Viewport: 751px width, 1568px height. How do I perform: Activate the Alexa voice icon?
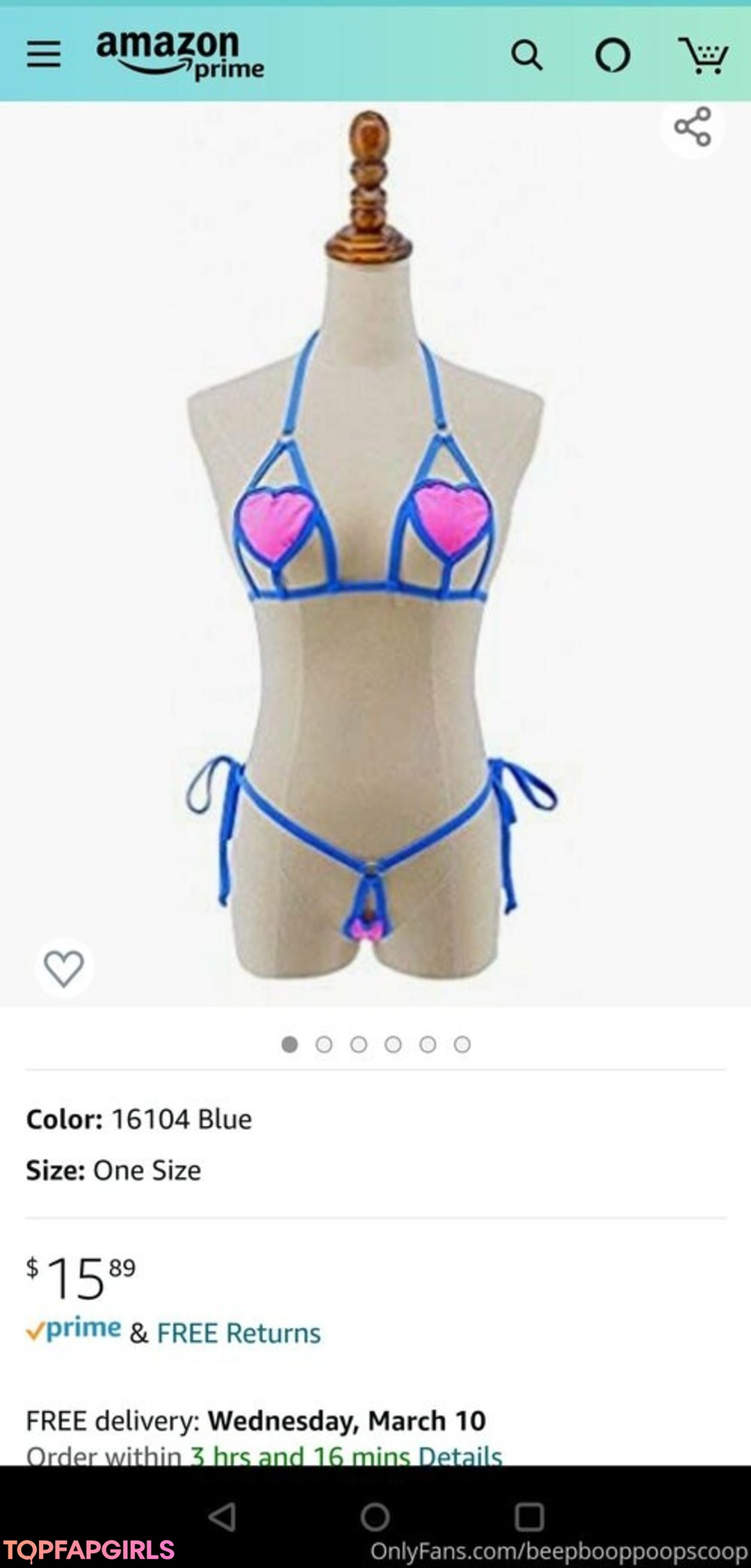tap(613, 55)
